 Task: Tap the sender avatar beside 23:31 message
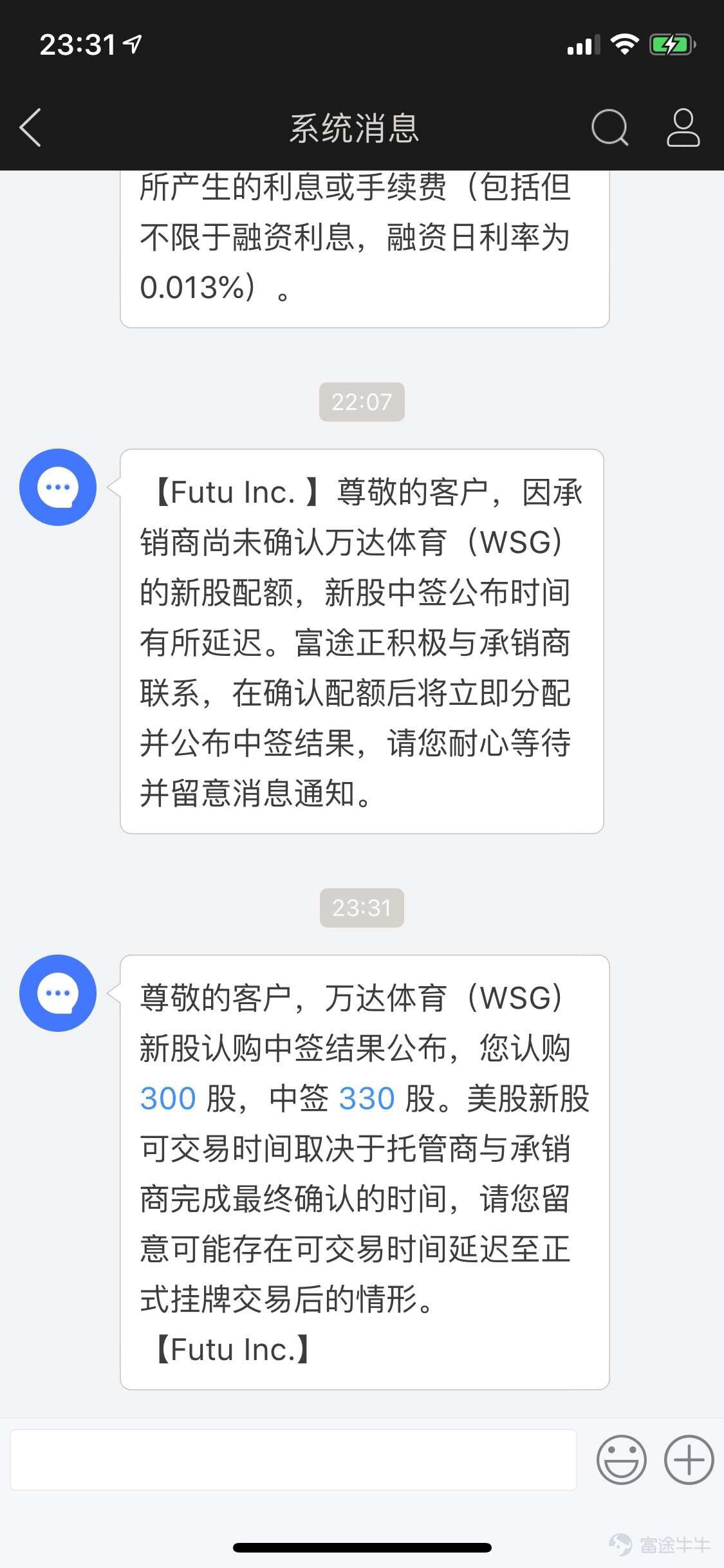[58, 993]
